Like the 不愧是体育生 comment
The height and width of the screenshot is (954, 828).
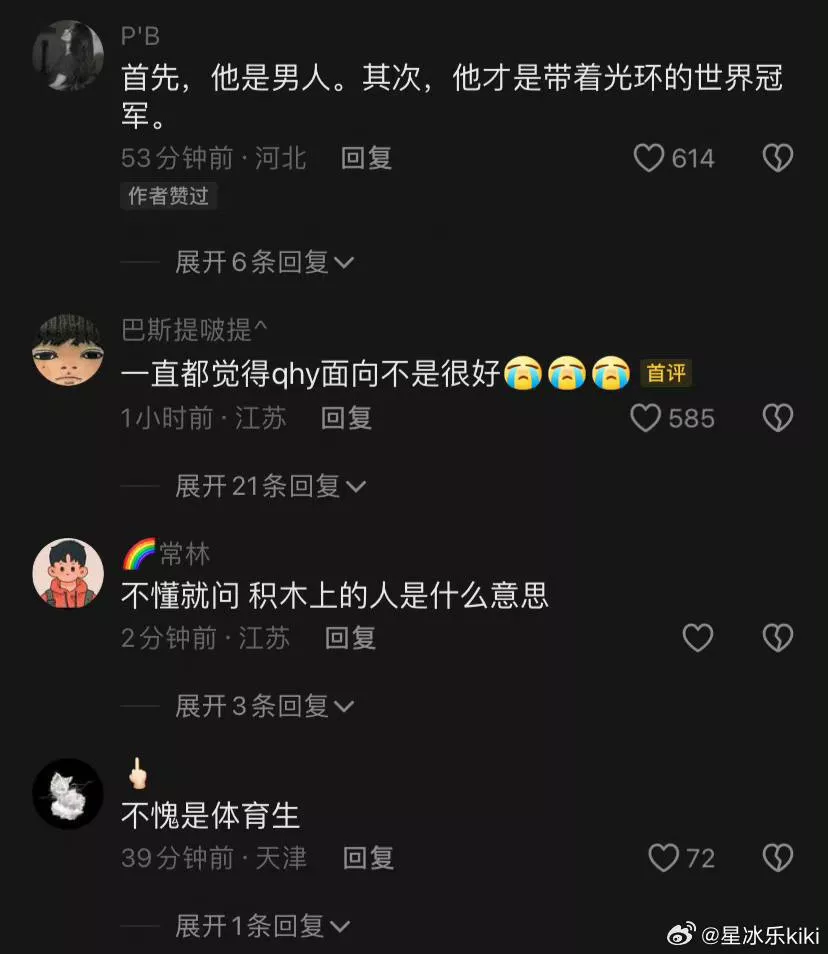click(664, 858)
